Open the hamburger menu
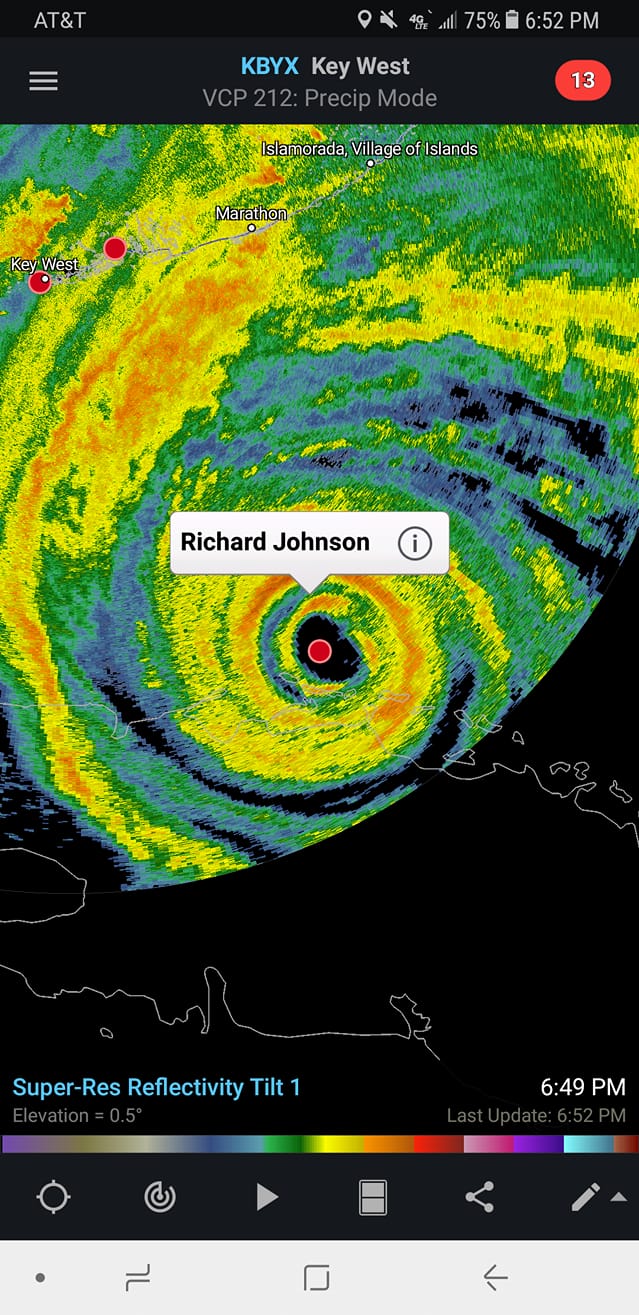Viewport: 639px width, 1315px height. pyautogui.click(x=43, y=81)
